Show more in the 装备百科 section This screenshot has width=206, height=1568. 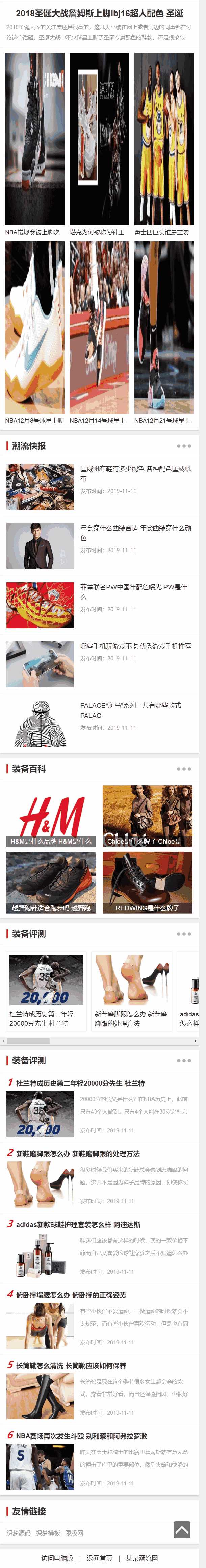click(183, 769)
